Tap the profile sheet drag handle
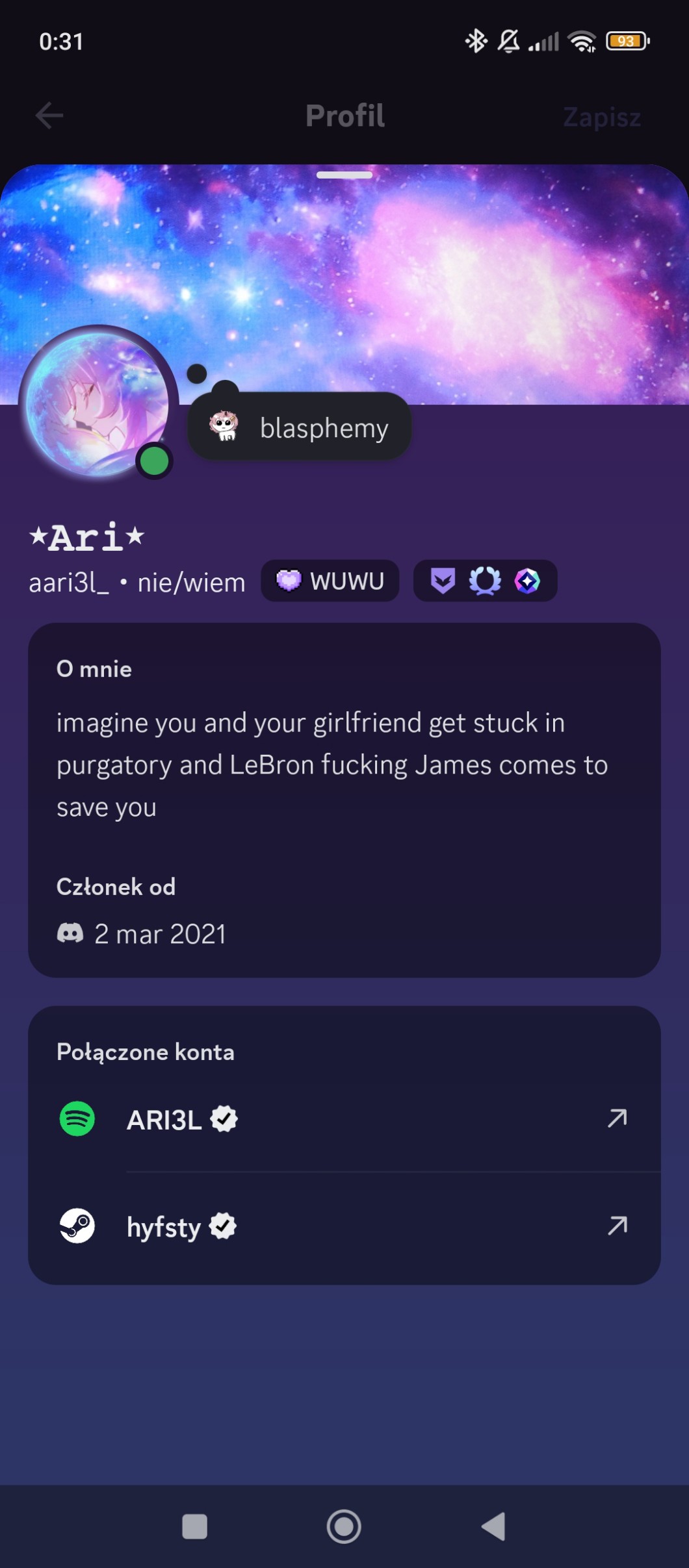This screenshot has width=689, height=1568. coord(344,175)
